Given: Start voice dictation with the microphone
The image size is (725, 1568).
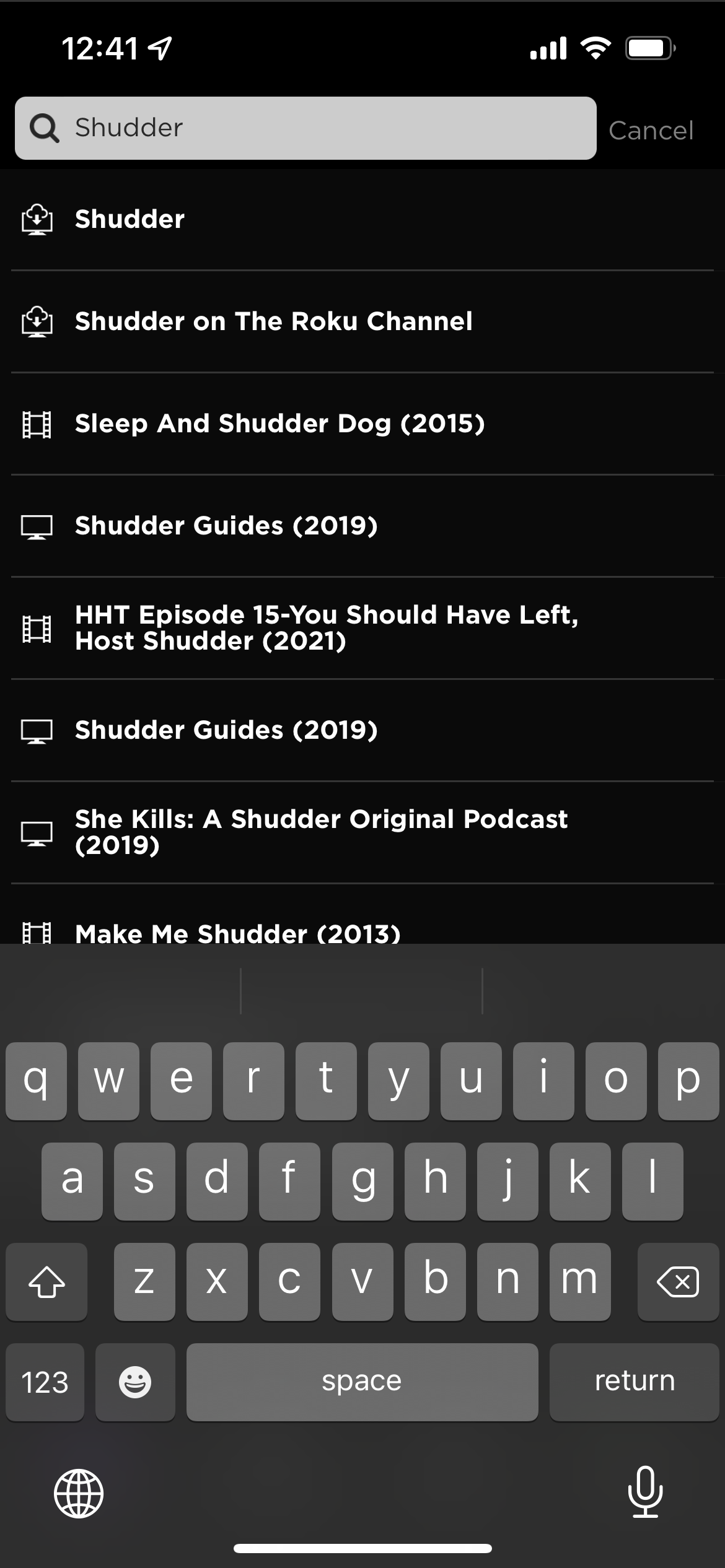Looking at the screenshot, I should pos(645,1492).
